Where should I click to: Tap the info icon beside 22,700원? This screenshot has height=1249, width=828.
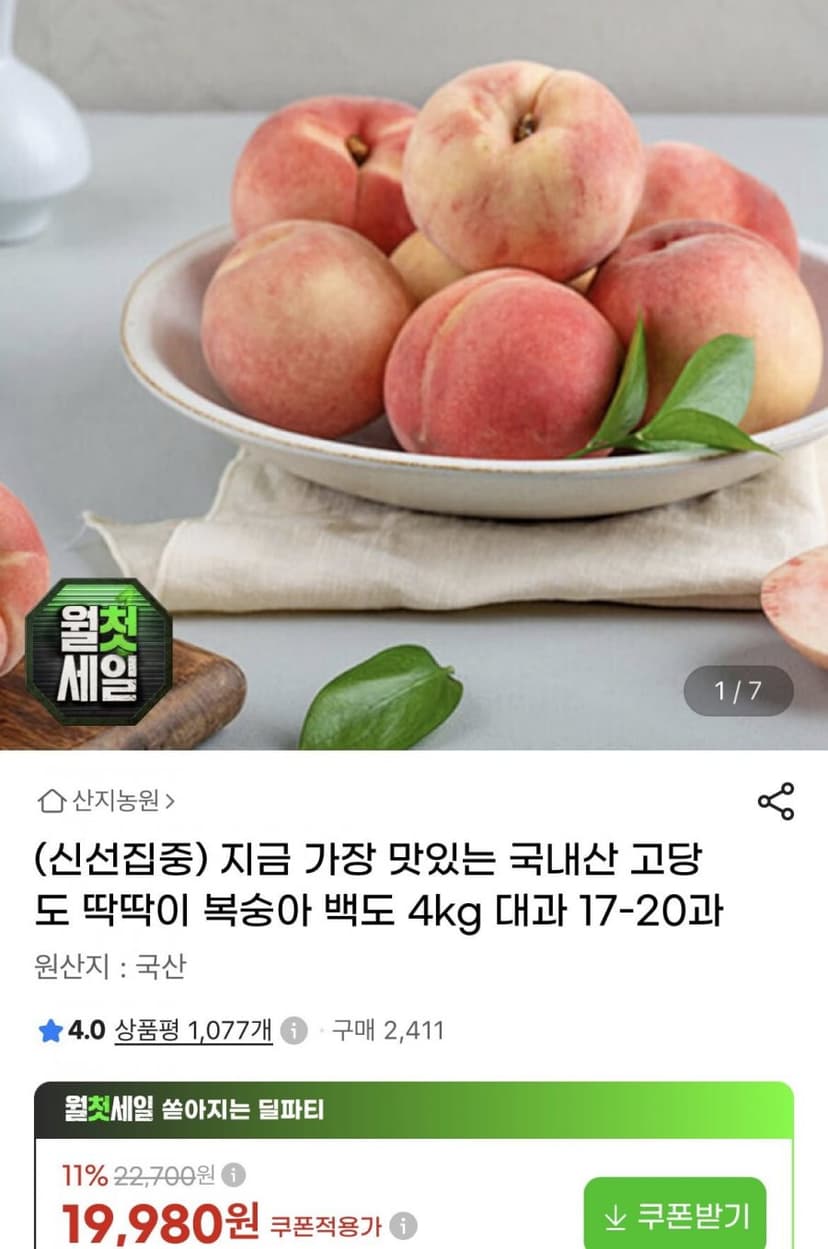[233, 1174]
